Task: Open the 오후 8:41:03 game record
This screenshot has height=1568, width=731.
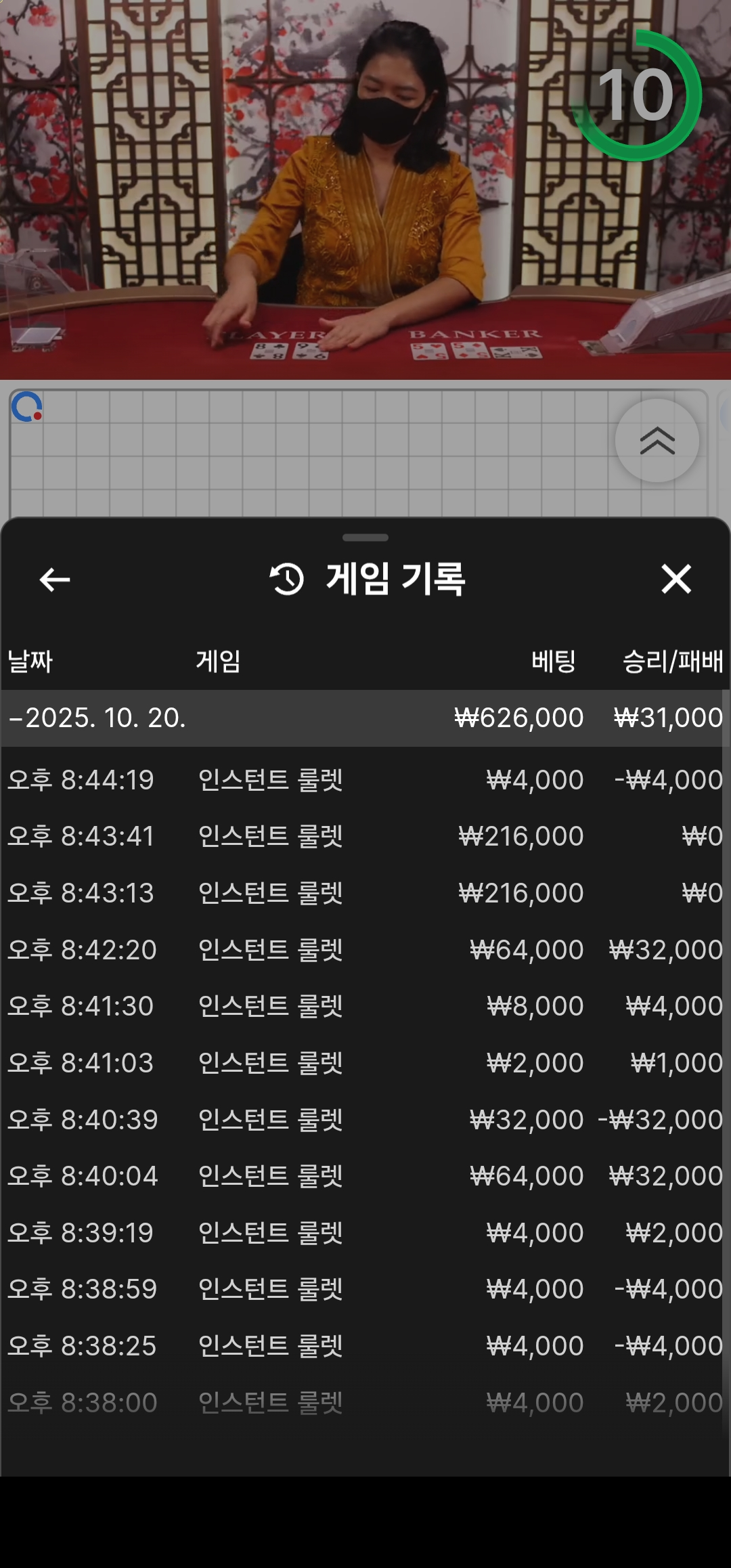Action: (x=365, y=1063)
